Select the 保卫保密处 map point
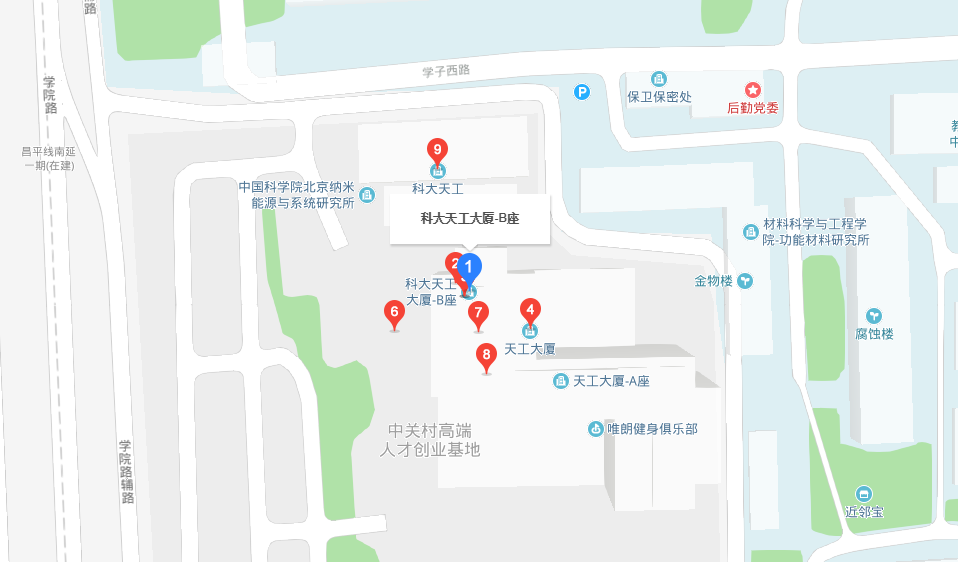The height and width of the screenshot is (562, 958). [659, 79]
